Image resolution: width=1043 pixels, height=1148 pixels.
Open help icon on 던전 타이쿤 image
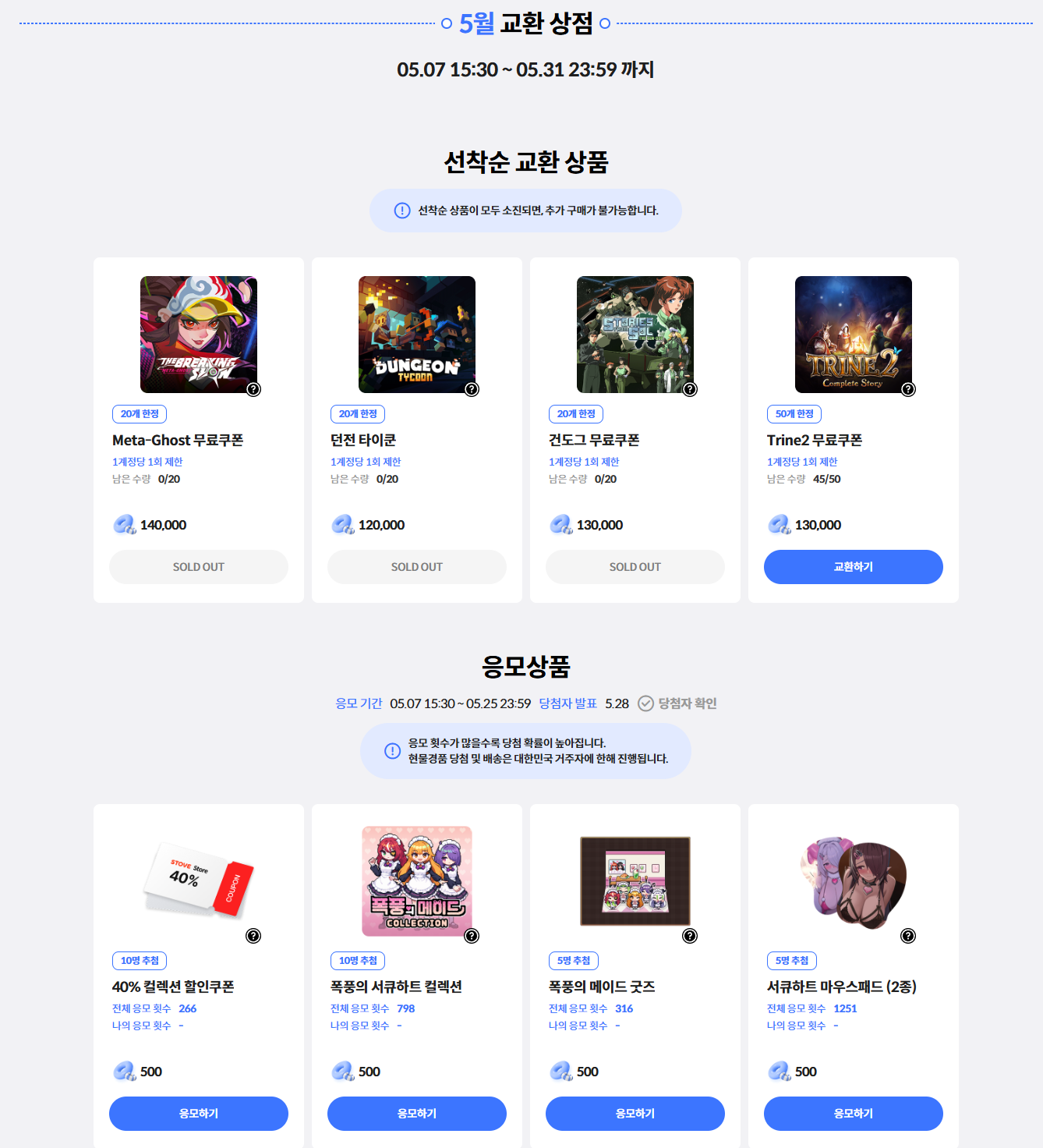[472, 389]
